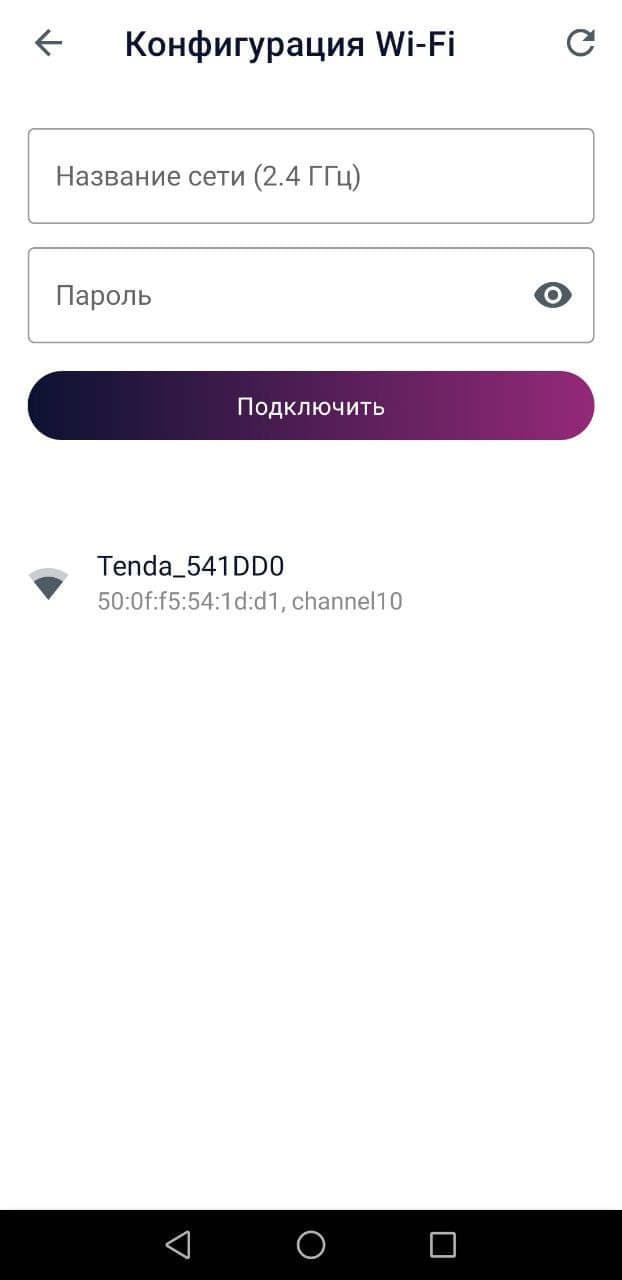Open recent apps from the navigation bar

442,1244
